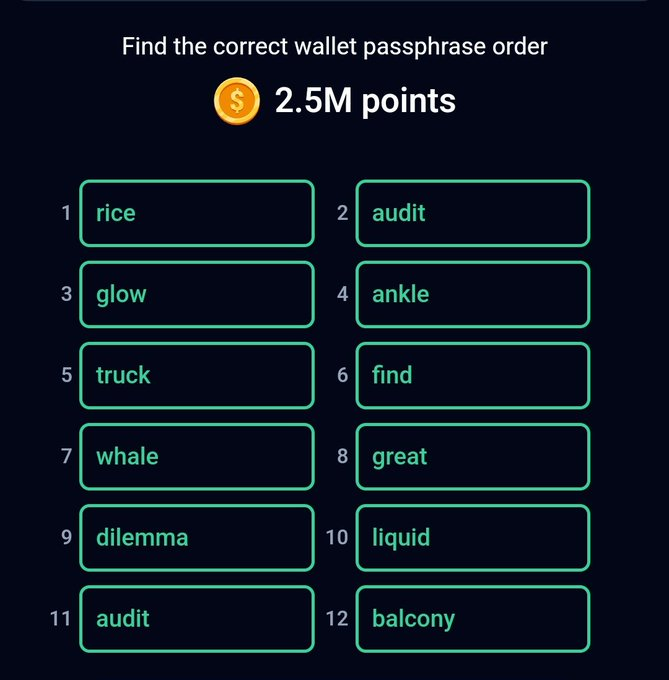
Task: Tap the 'truck' word field
Action: (x=196, y=375)
